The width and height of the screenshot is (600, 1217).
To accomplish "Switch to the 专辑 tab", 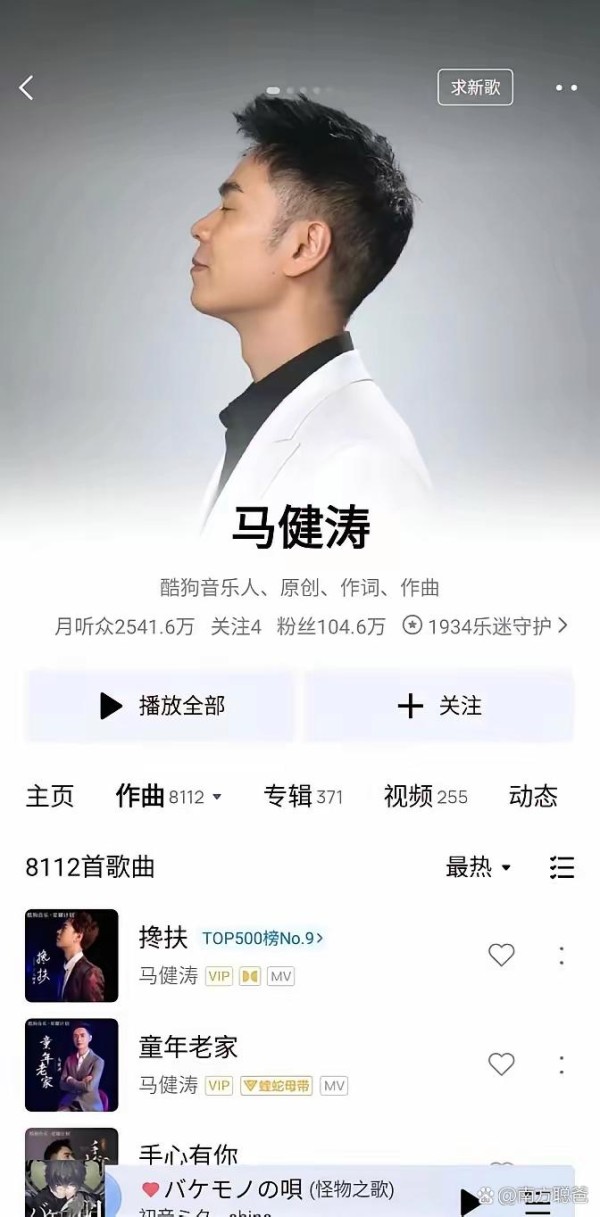I will tap(302, 796).
